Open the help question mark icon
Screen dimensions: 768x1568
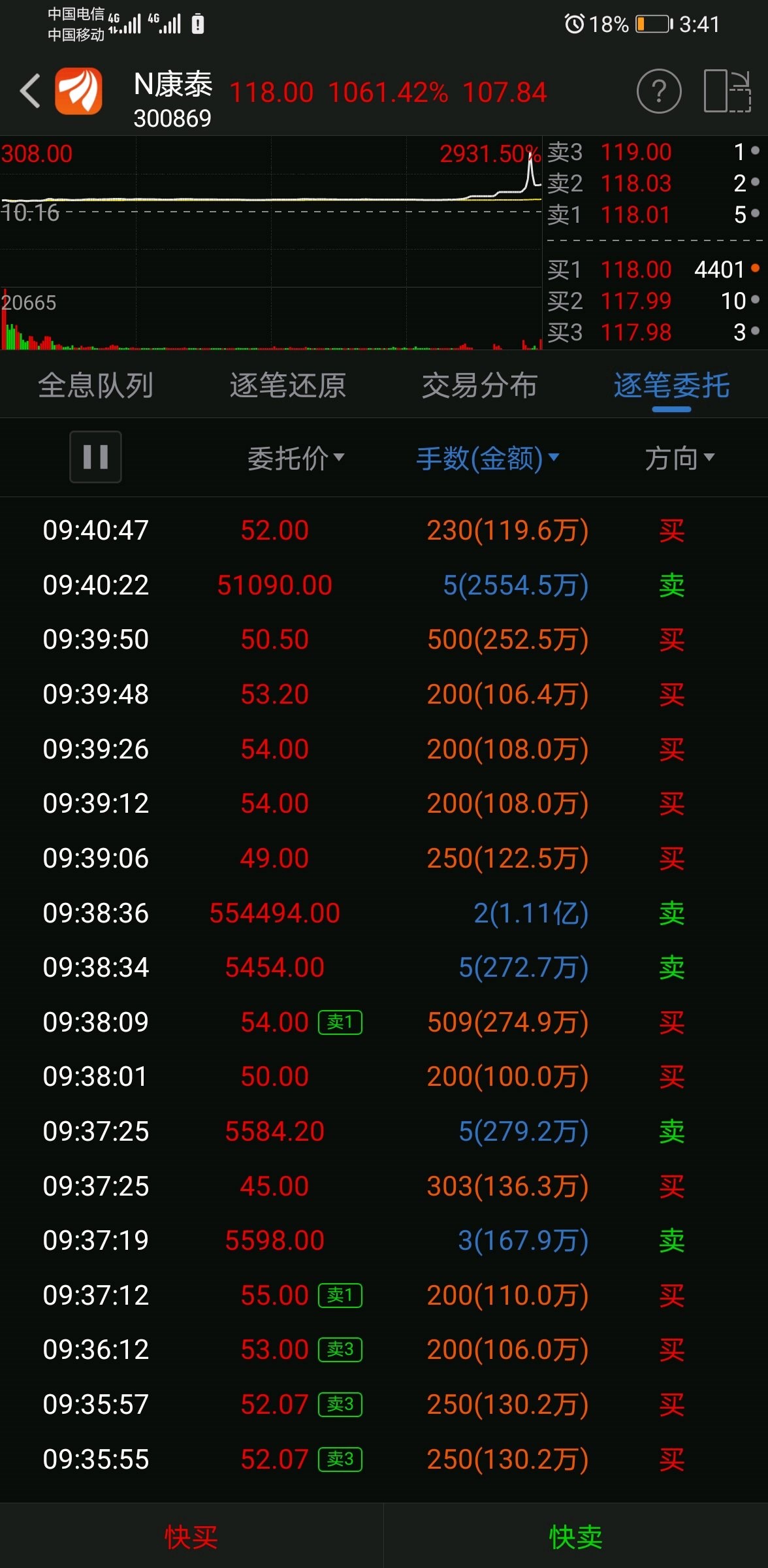click(658, 91)
